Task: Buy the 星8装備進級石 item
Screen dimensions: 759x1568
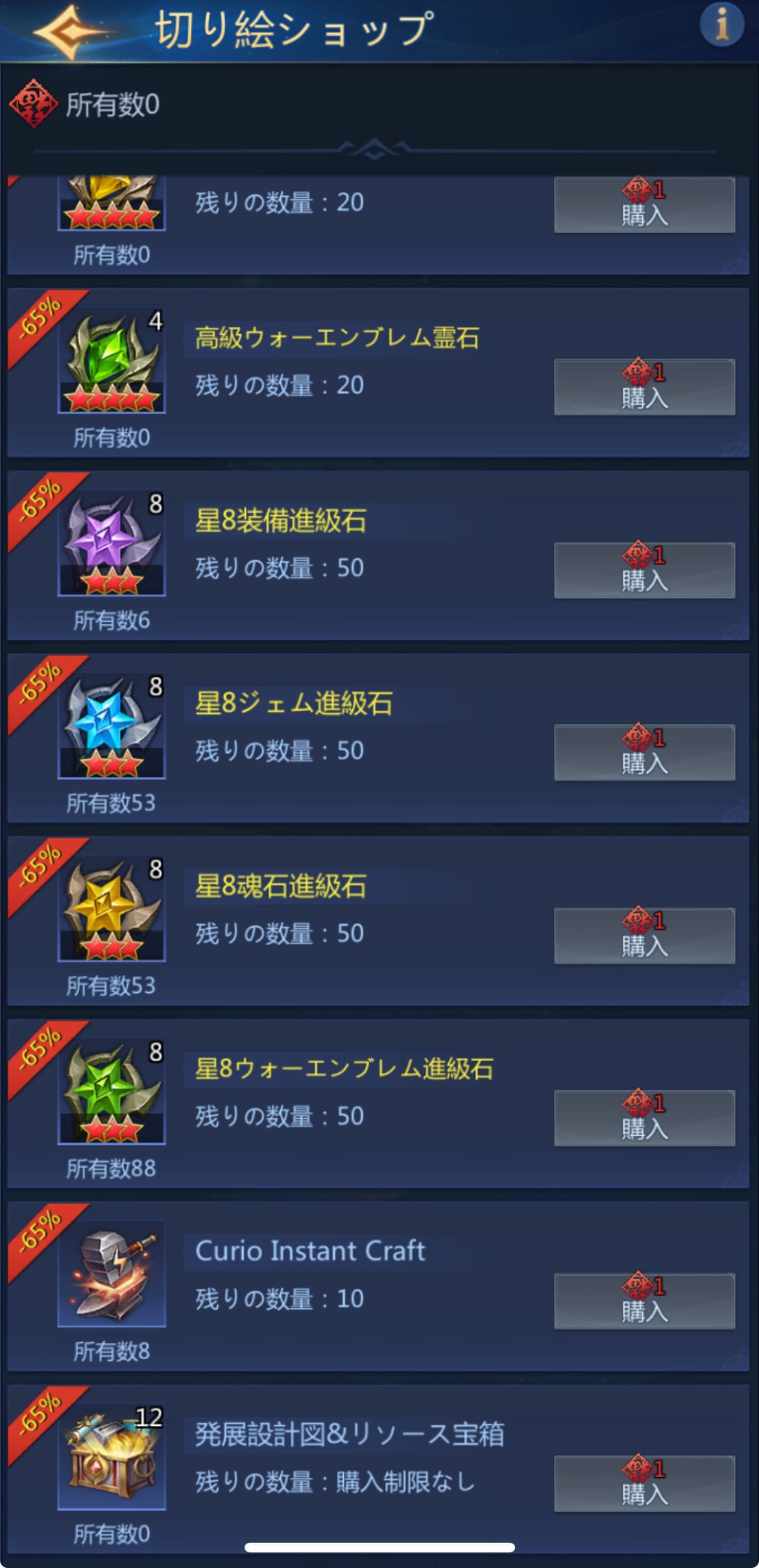Action: click(x=644, y=570)
